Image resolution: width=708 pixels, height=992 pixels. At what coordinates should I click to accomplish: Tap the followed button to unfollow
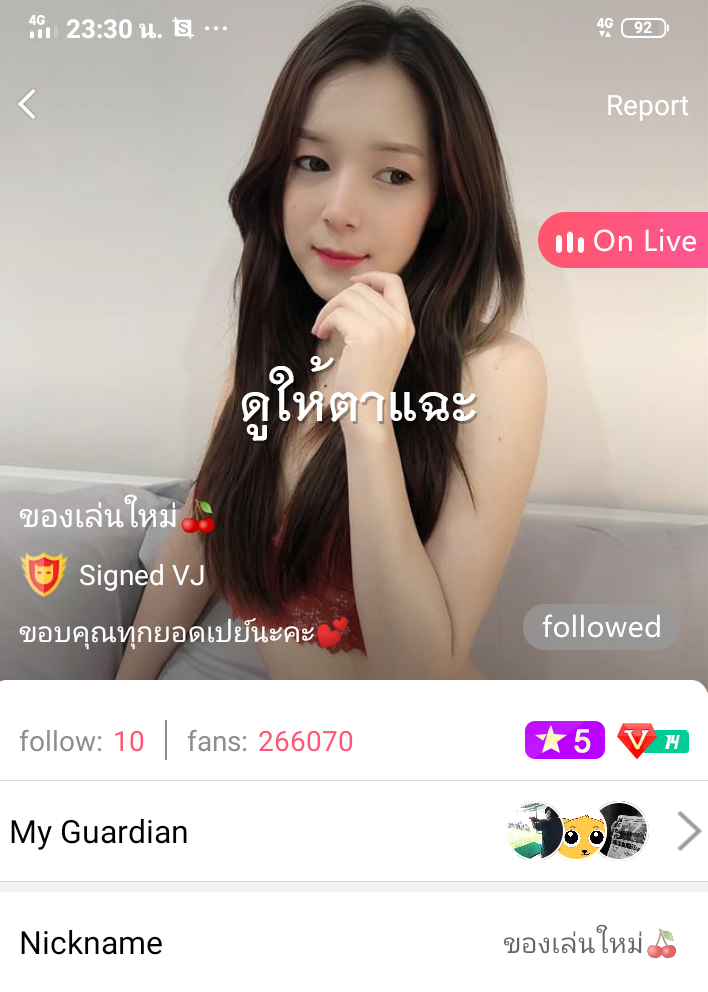tap(601, 627)
